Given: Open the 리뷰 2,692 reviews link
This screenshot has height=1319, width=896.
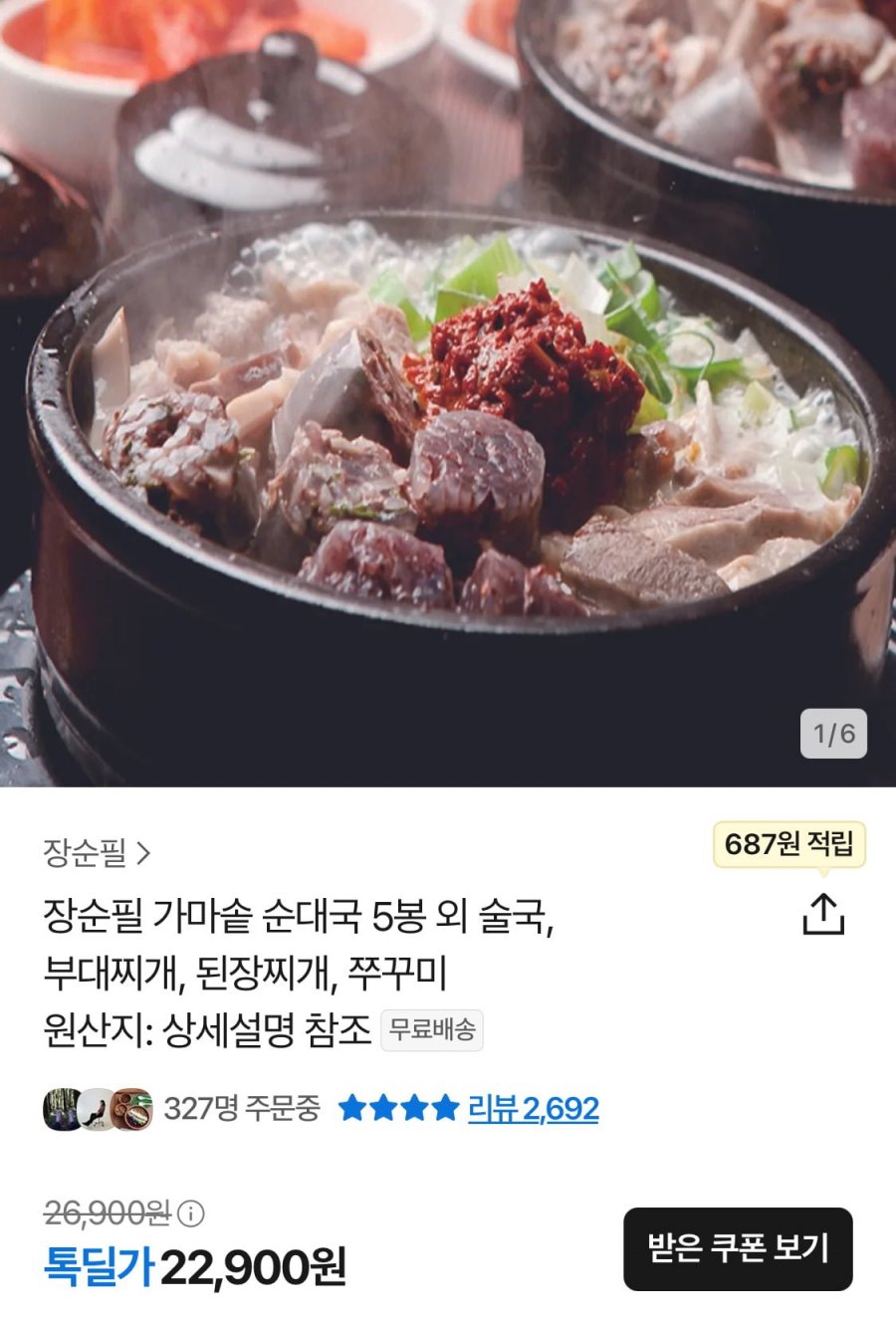Looking at the screenshot, I should pos(533,1108).
